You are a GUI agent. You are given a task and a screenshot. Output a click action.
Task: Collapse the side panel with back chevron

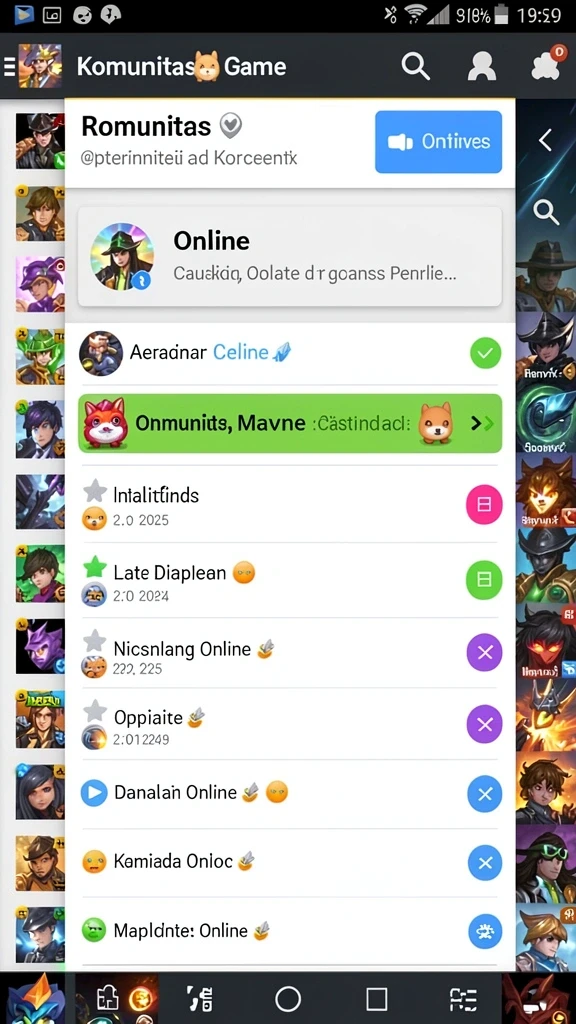pyautogui.click(x=545, y=139)
